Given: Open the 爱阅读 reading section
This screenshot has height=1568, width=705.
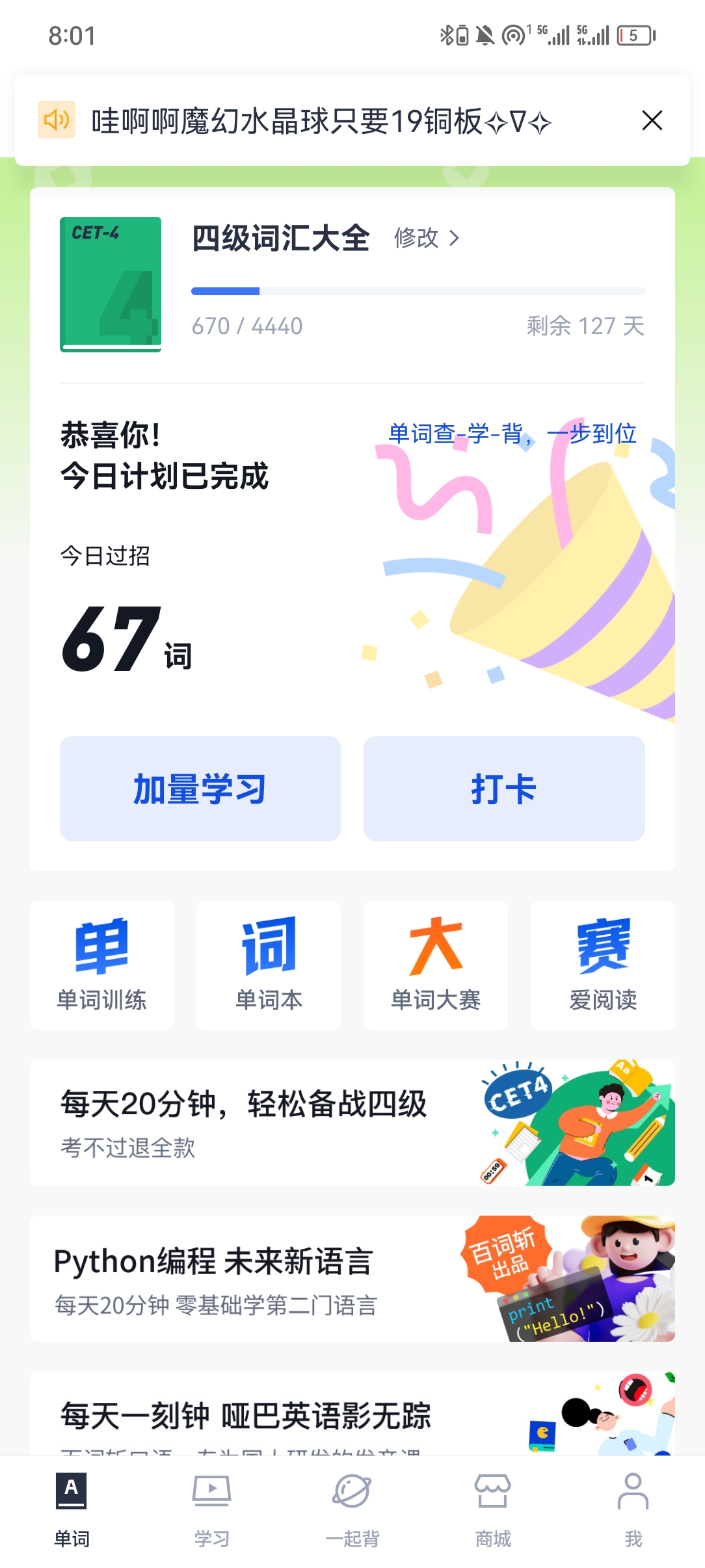Looking at the screenshot, I should [603, 965].
